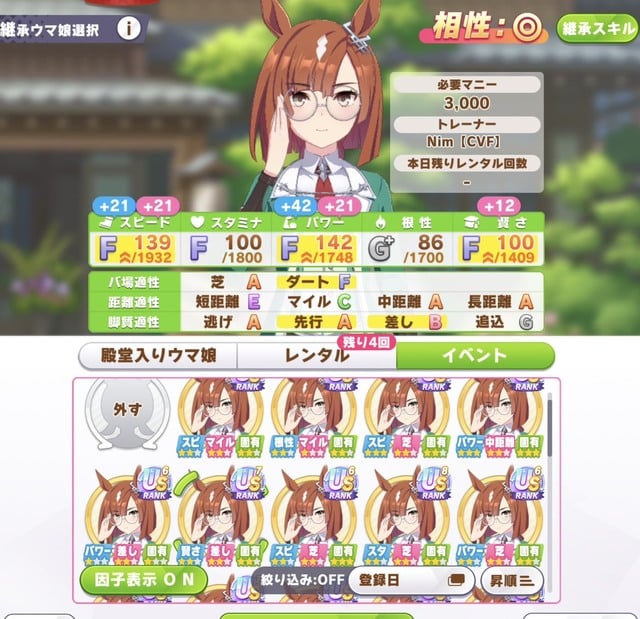Select the イベント tab
This screenshot has width=640, height=619.
pyautogui.click(x=474, y=355)
